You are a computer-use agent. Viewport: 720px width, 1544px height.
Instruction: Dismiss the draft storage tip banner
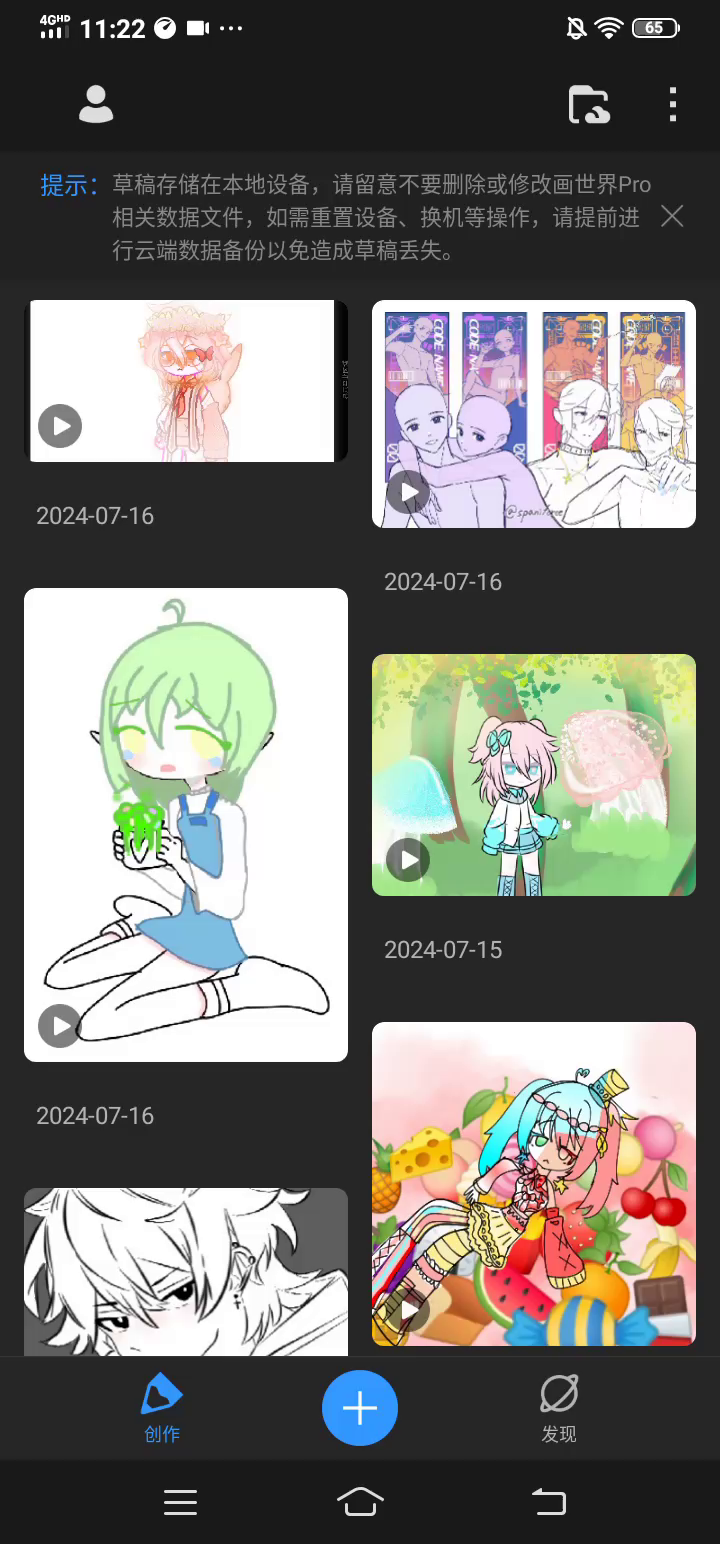point(672,216)
